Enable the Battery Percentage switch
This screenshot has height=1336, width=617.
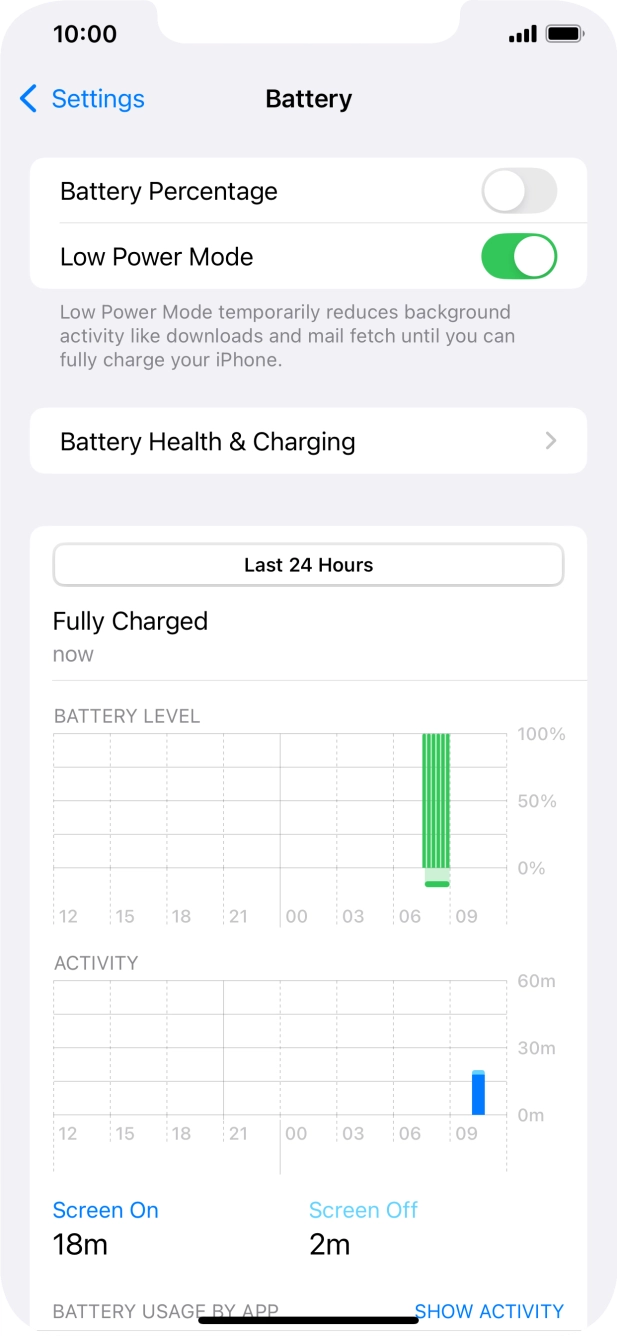(x=519, y=191)
